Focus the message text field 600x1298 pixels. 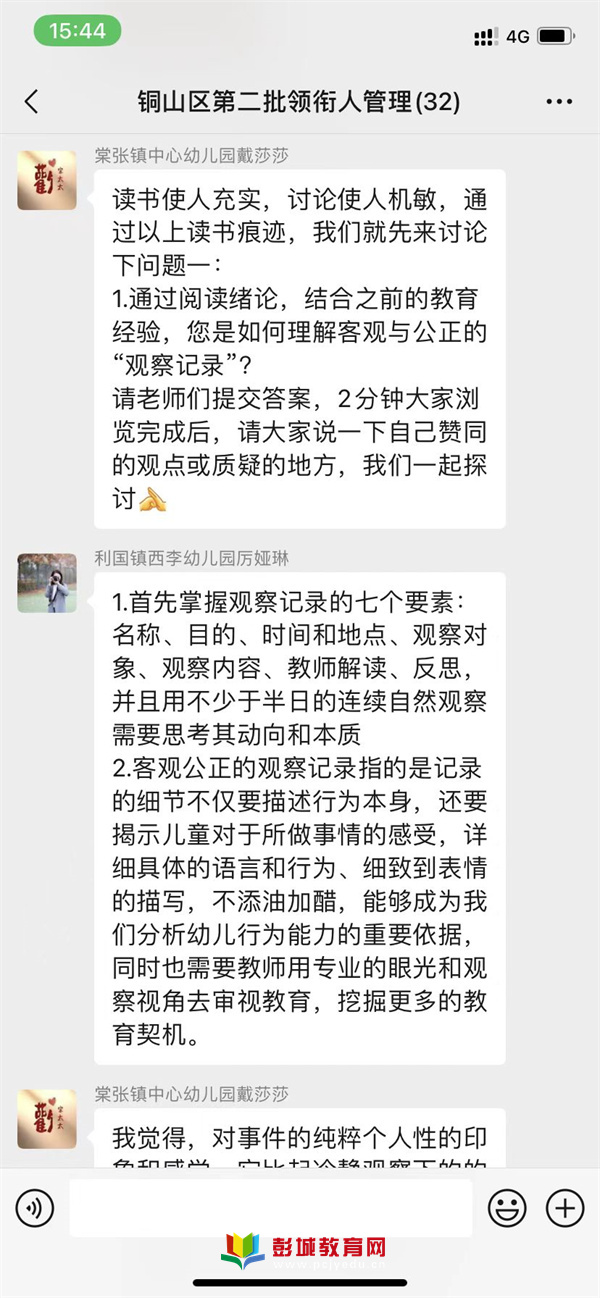(x=270, y=1208)
